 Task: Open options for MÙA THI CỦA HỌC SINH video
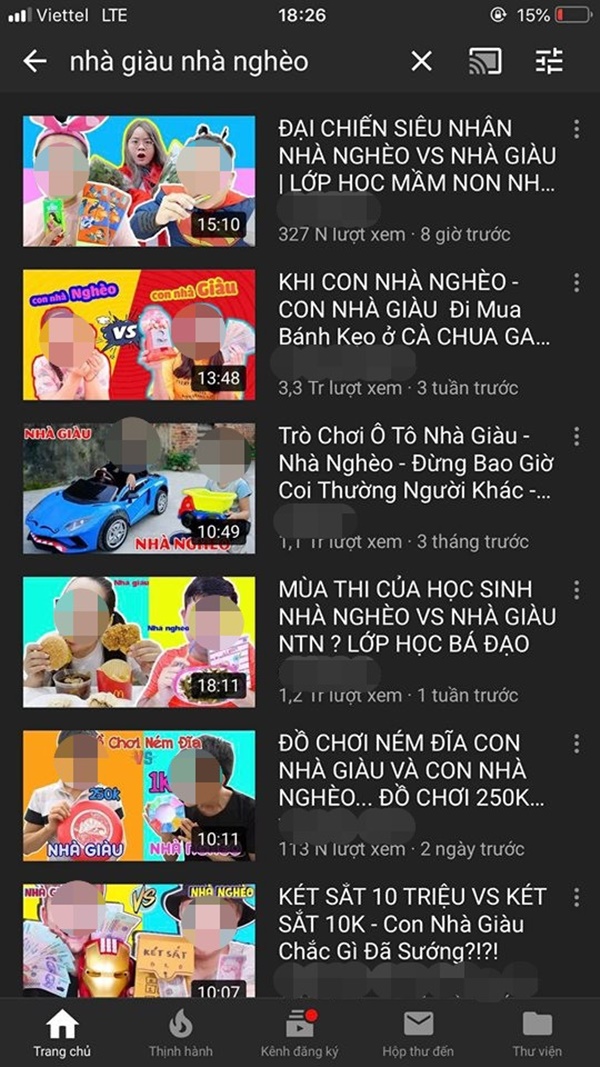[576, 590]
